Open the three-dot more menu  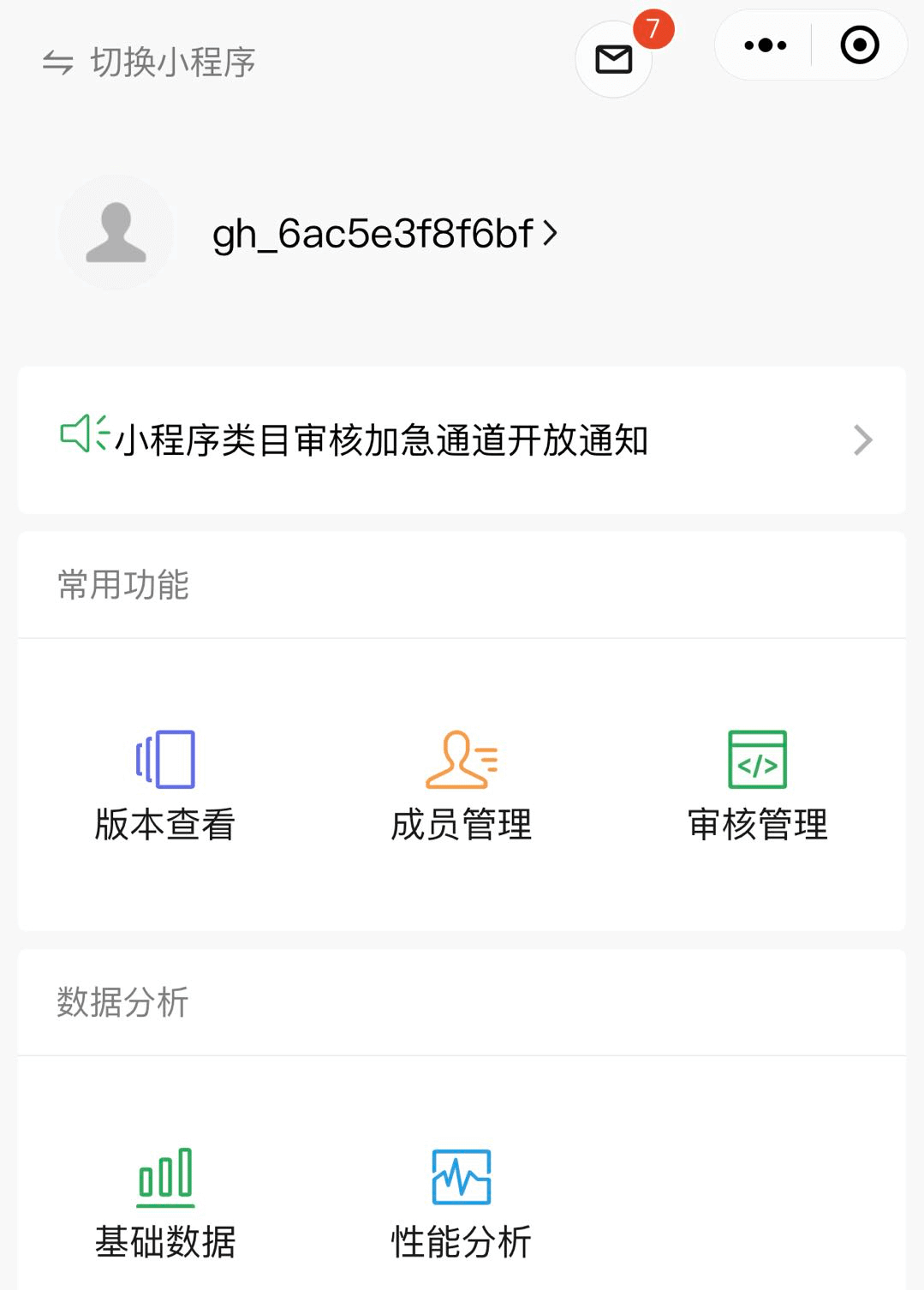(765, 45)
